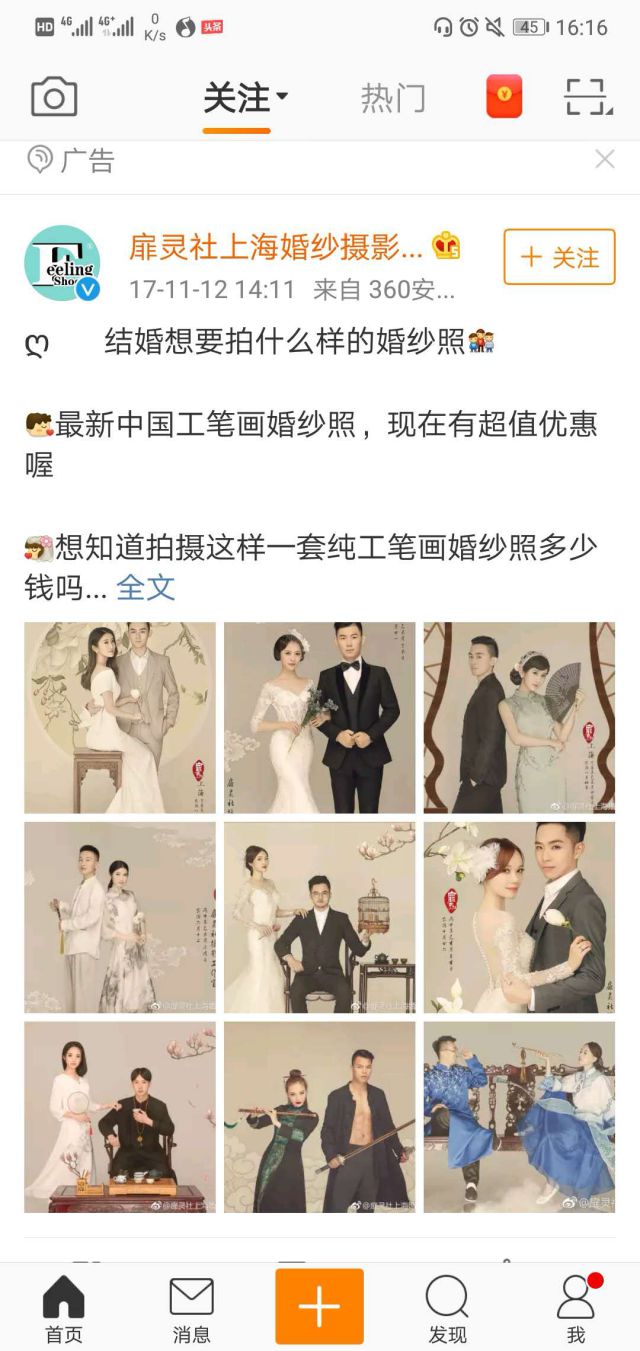Open the Feeling Show profile avatar

(62, 263)
